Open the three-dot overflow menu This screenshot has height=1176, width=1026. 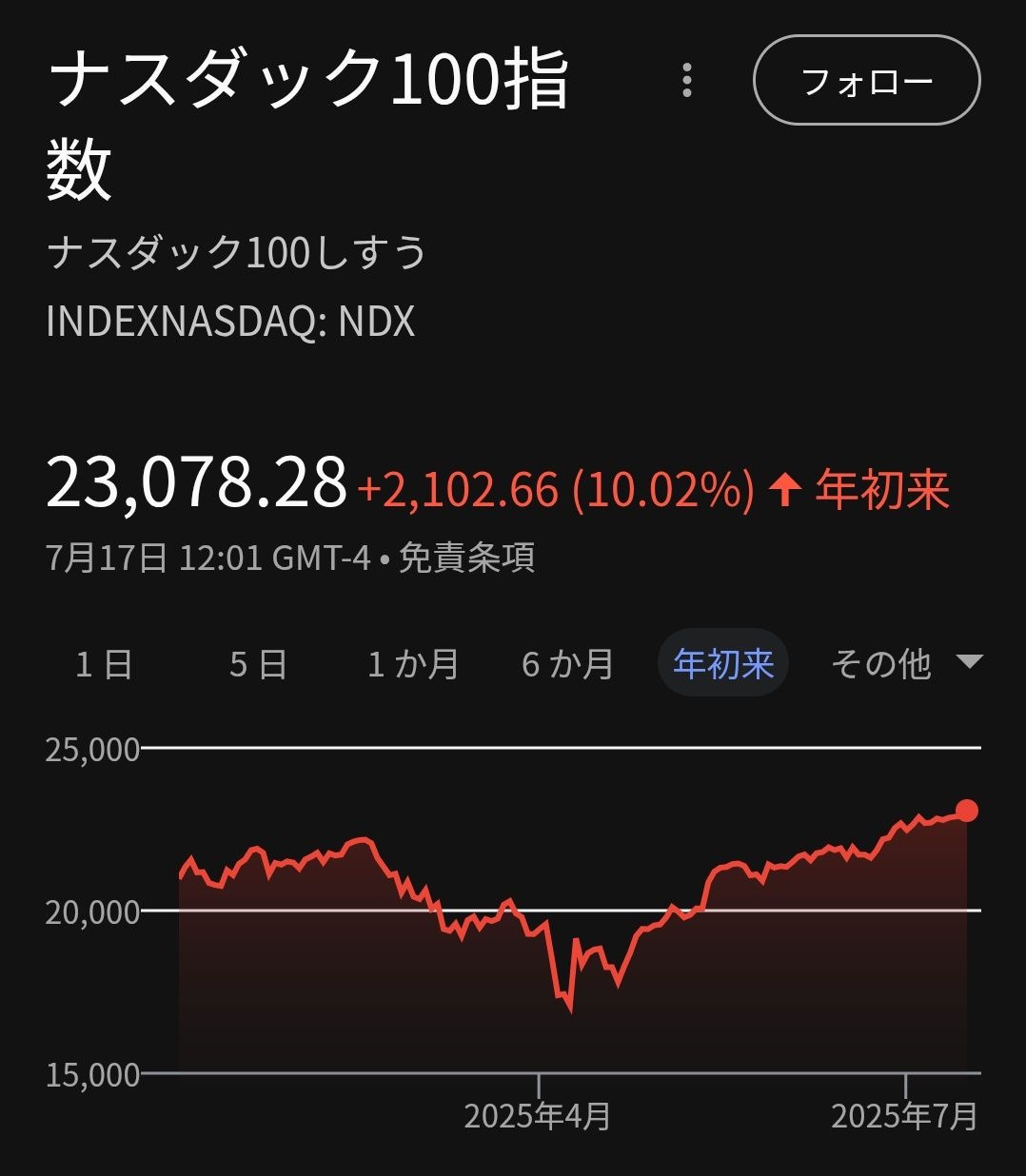[687, 81]
